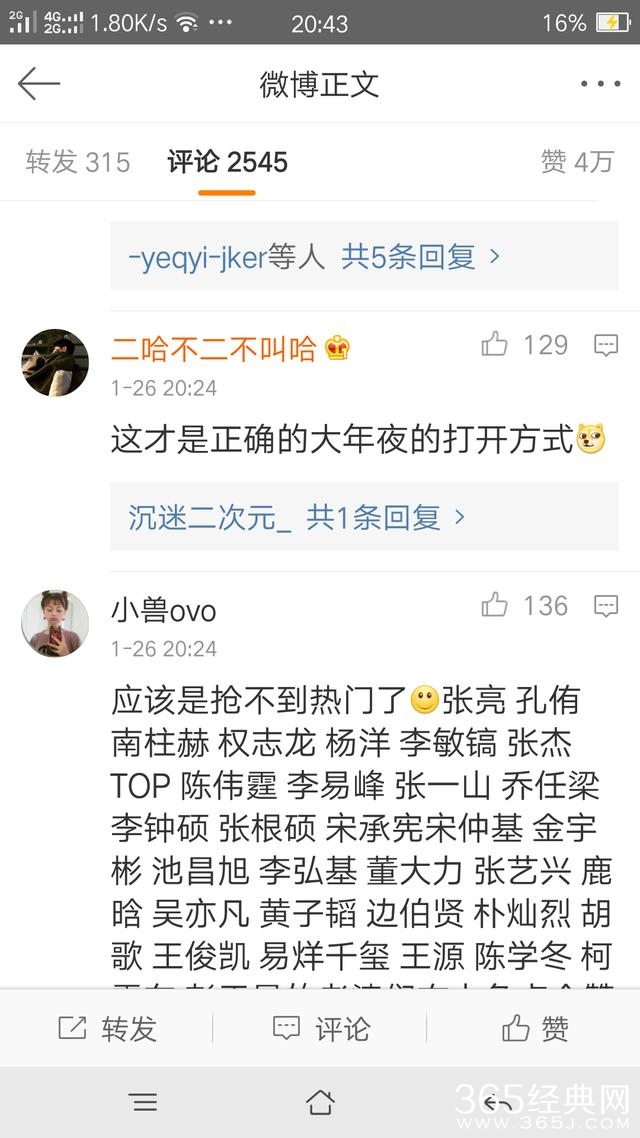Open the username 二哈不二不叫哈
The width and height of the screenshot is (640, 1138).
click(213, 349)
